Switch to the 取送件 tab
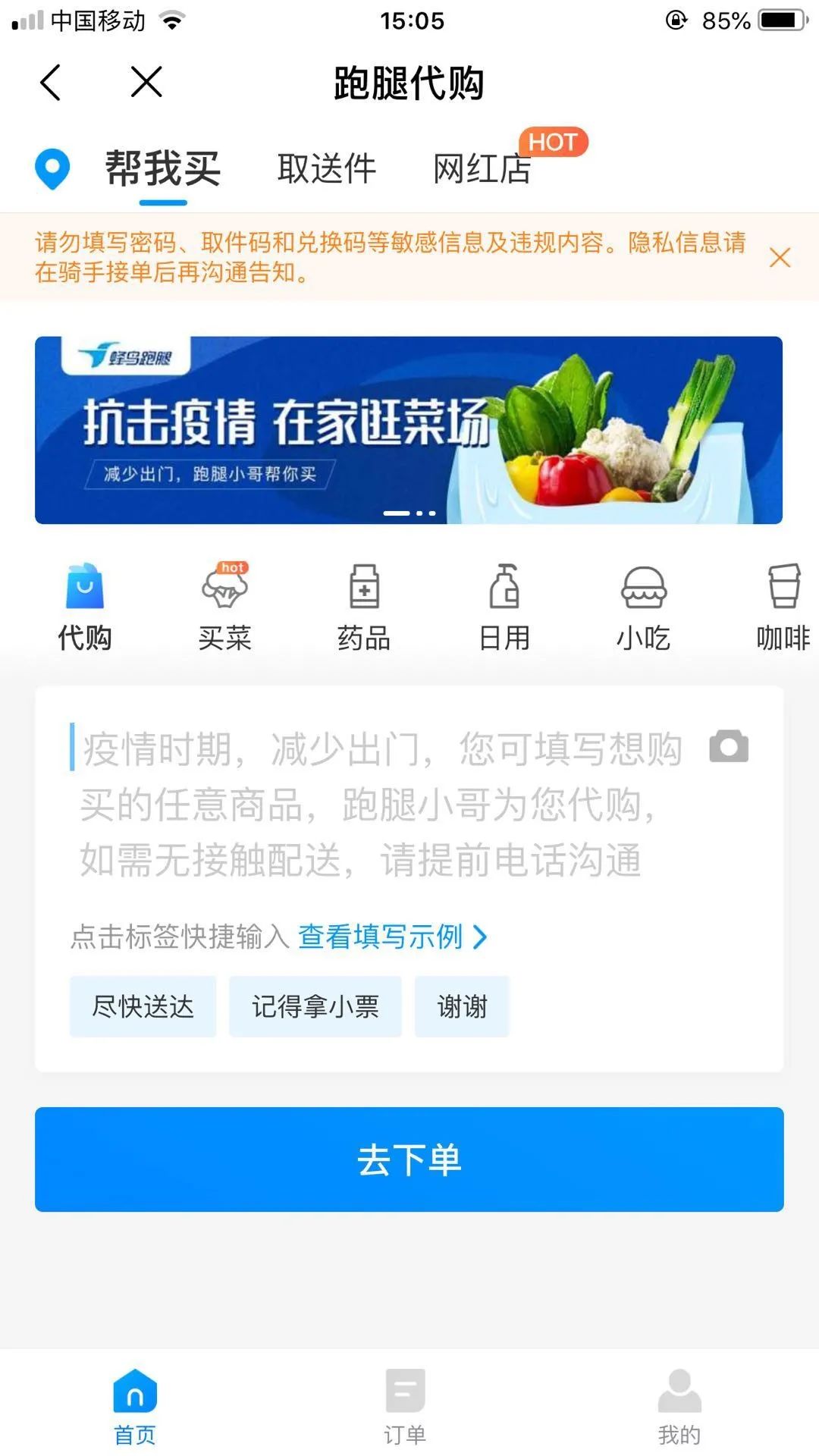 (328, 168)
